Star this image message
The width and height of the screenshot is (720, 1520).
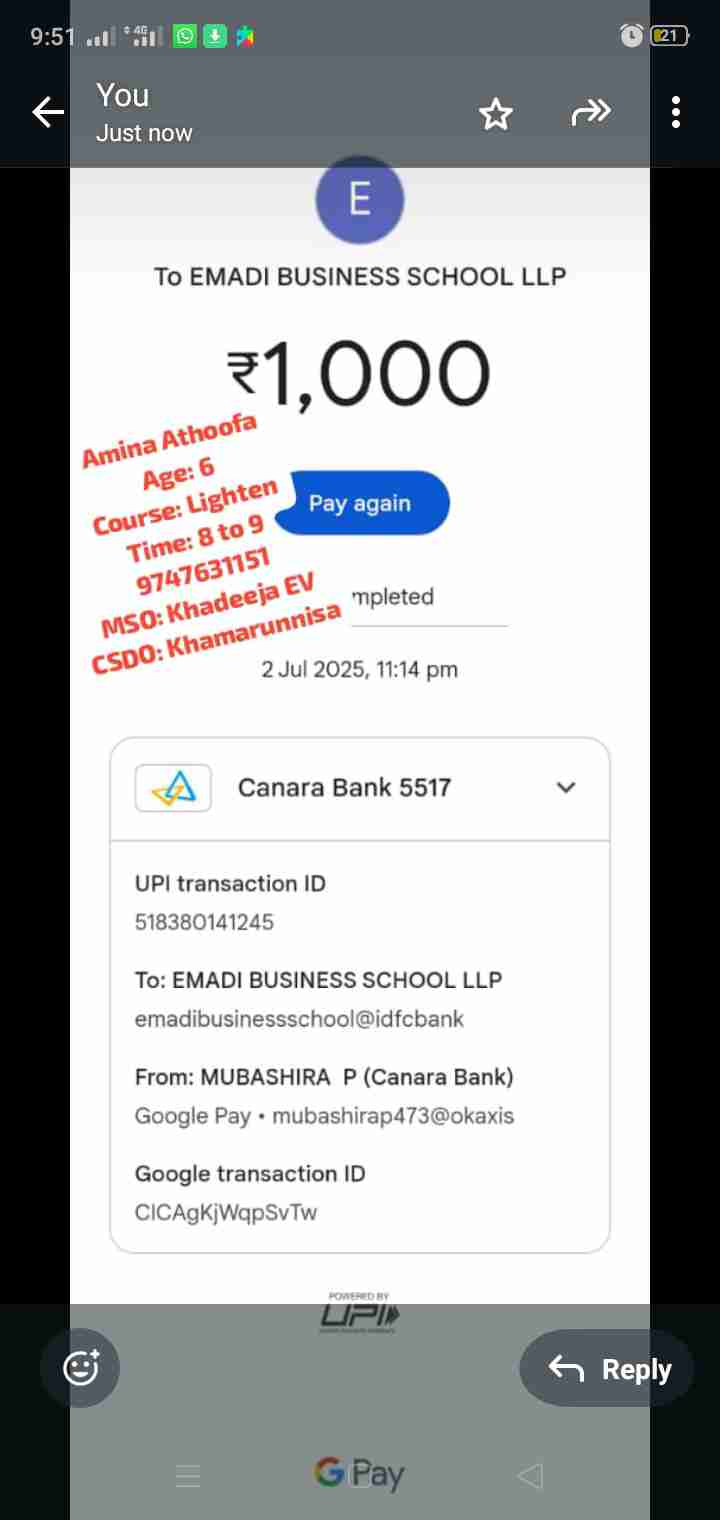click(x=495, y=114)
